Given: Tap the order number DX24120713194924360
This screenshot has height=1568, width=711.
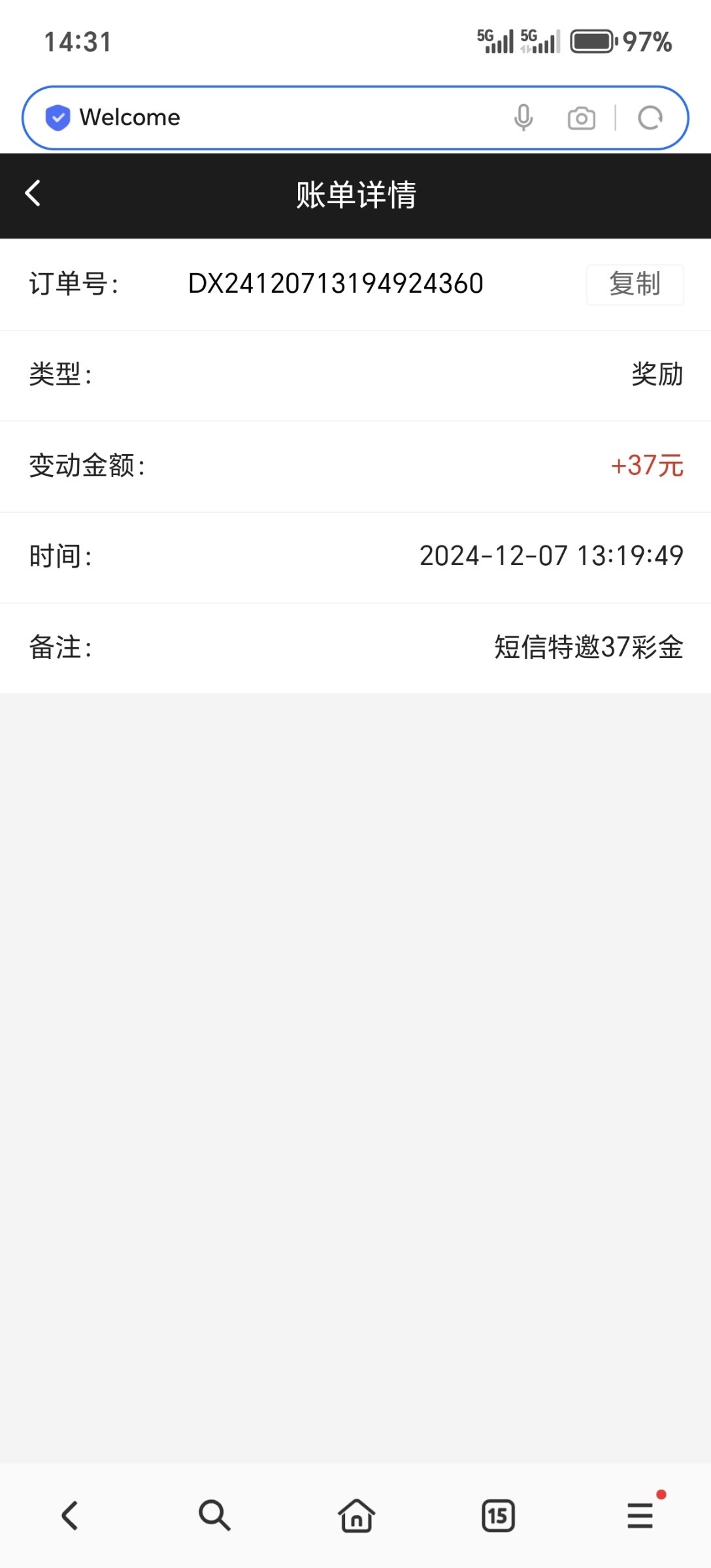Looking at the screenshot, I should (335, 284).
